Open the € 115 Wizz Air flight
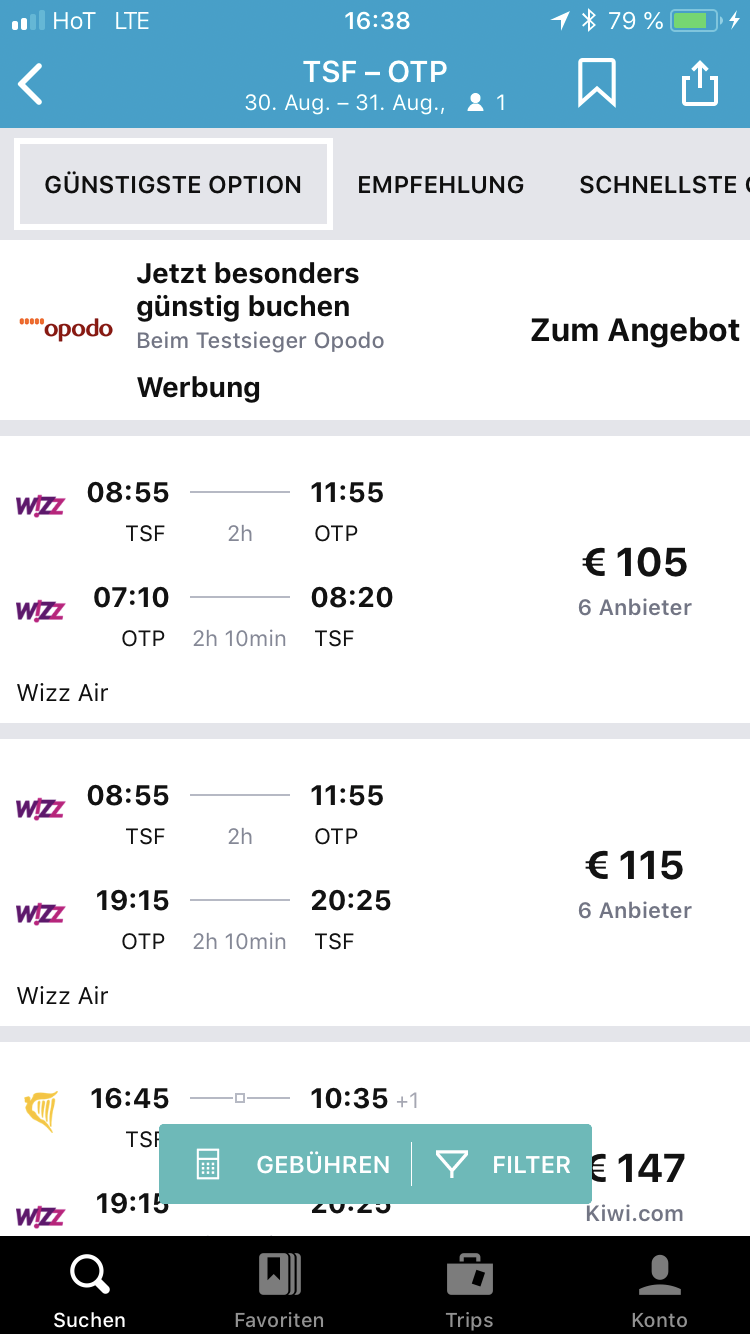750x1334 pixels. (x=375, y=883)
